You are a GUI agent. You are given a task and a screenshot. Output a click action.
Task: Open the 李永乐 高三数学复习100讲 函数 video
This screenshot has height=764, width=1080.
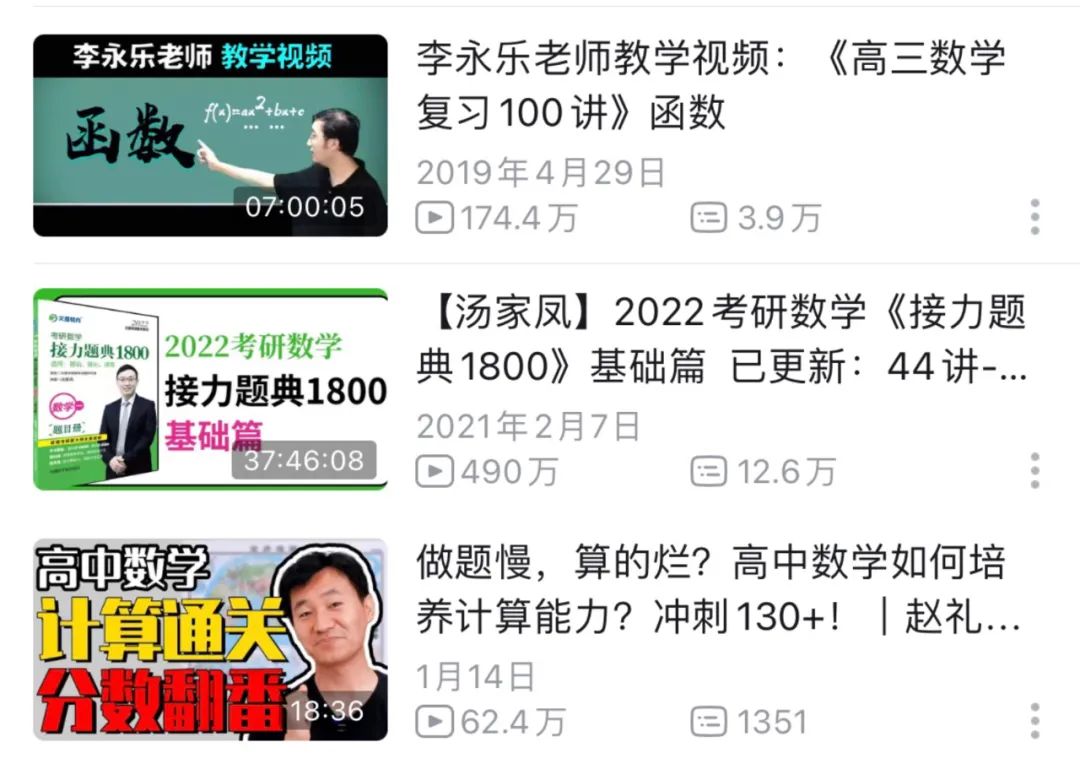(210, 135)
